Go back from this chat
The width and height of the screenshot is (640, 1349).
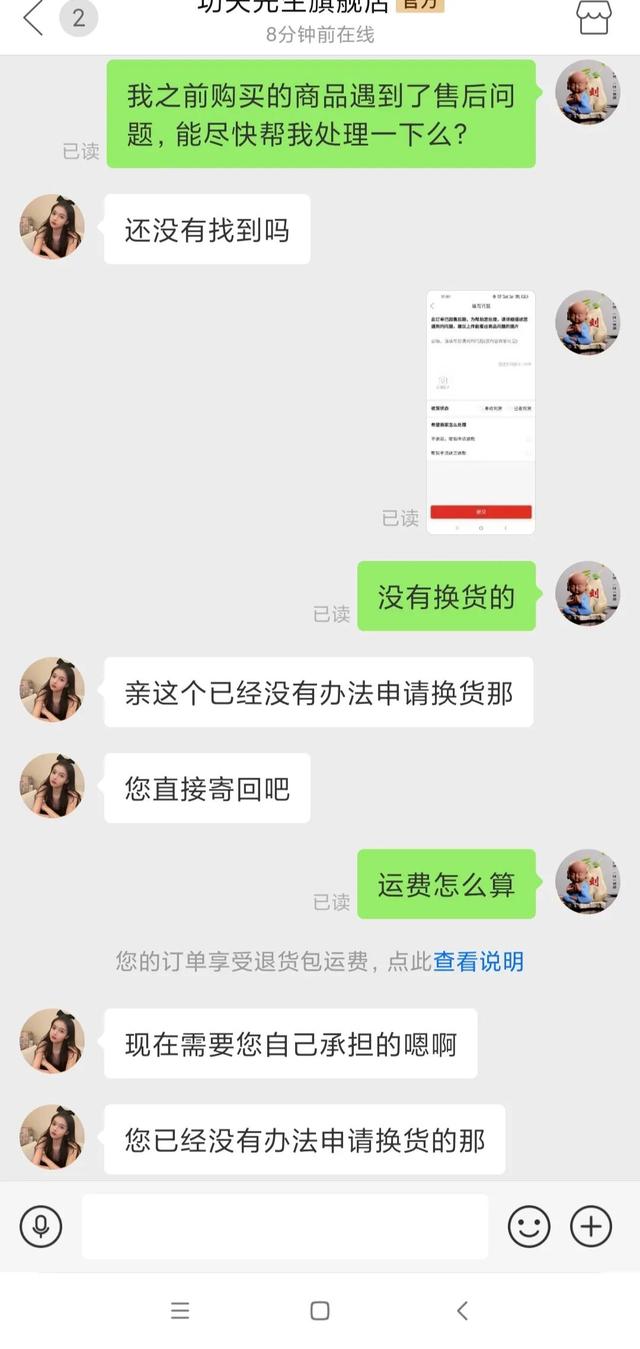33,17
